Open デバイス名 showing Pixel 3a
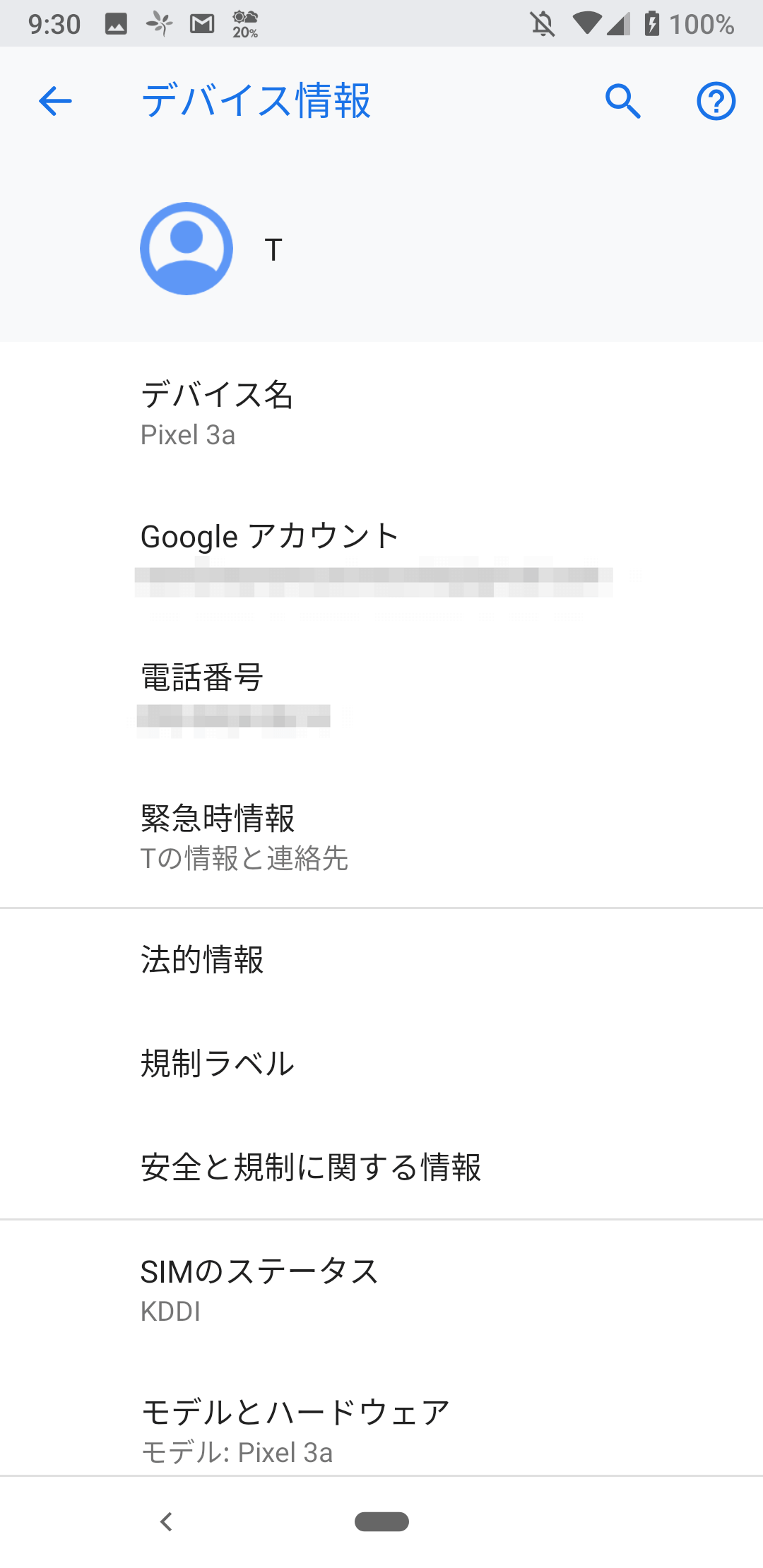Screen dimensions: 763x1568 click(x=381, y=413)
